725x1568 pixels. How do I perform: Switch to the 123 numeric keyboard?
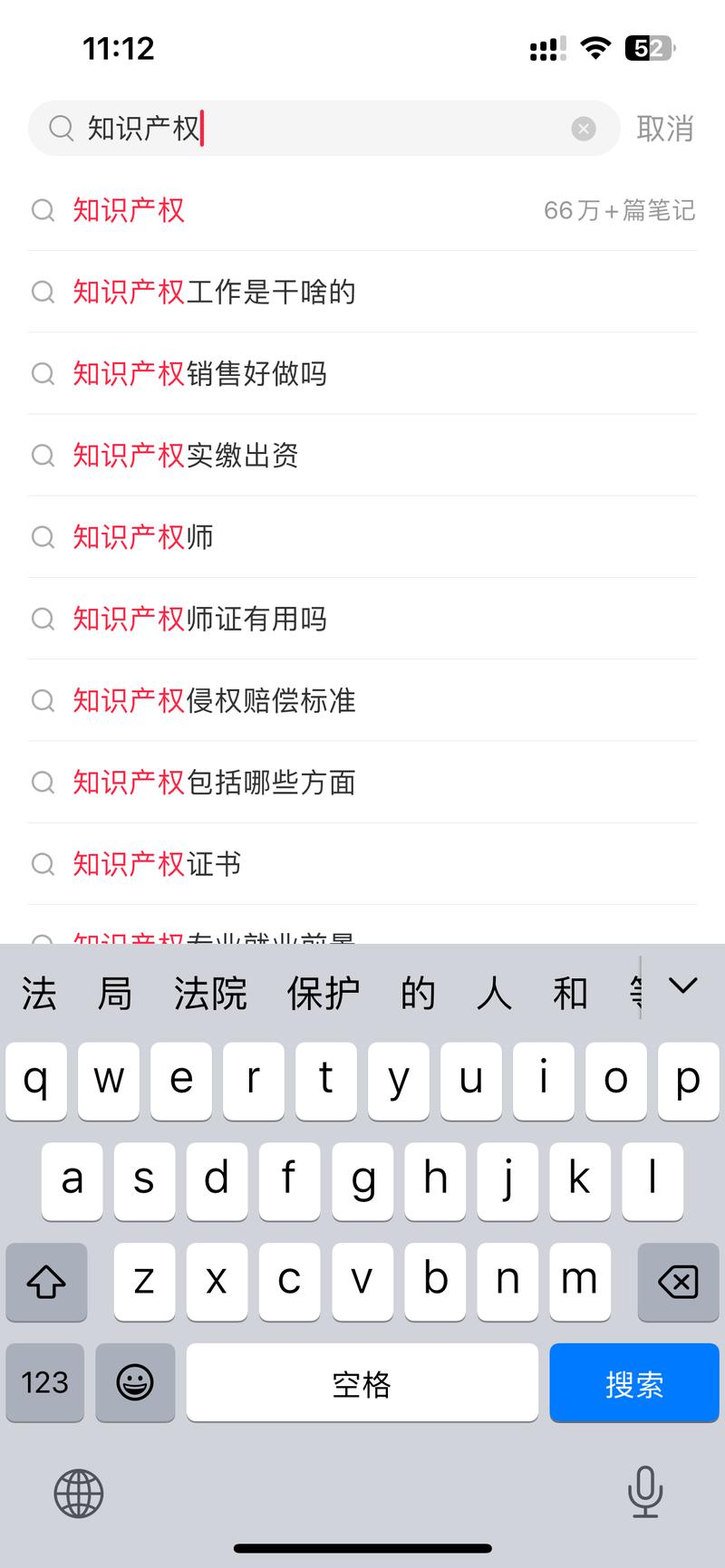click(44, 1382)
